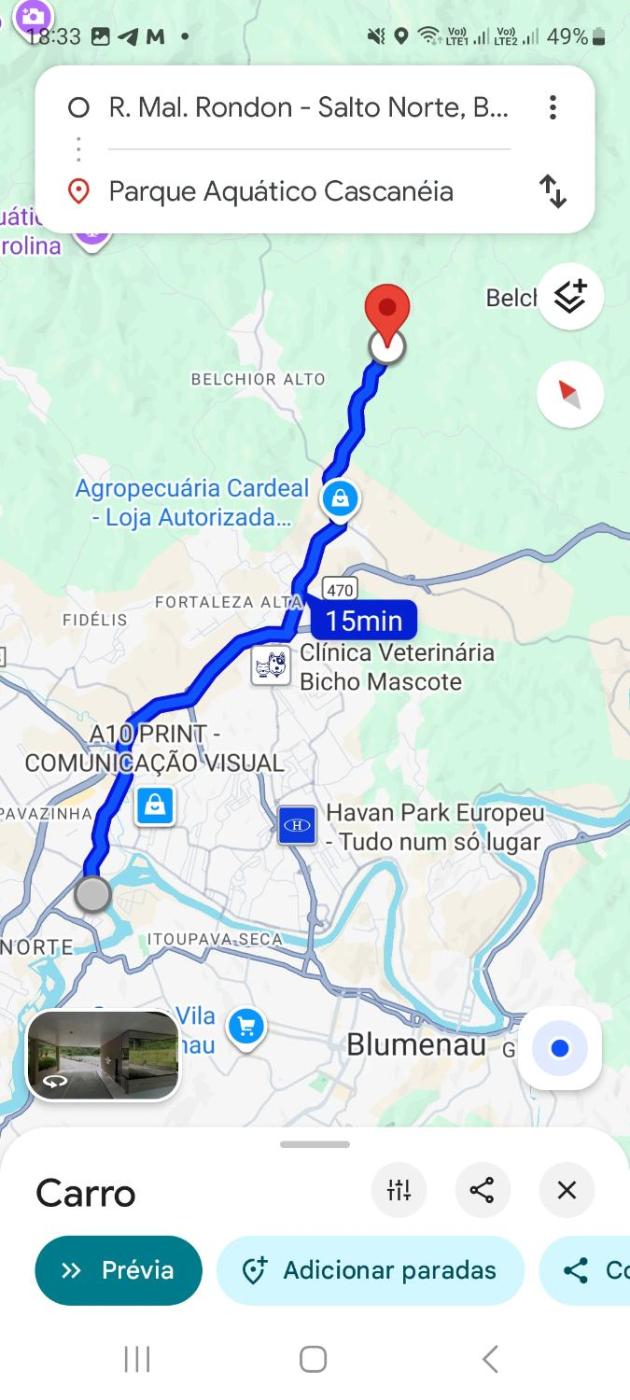Screen dimensions: 630x1400
Task: Close the Carro directions panel
Action: coord(566,1190)
